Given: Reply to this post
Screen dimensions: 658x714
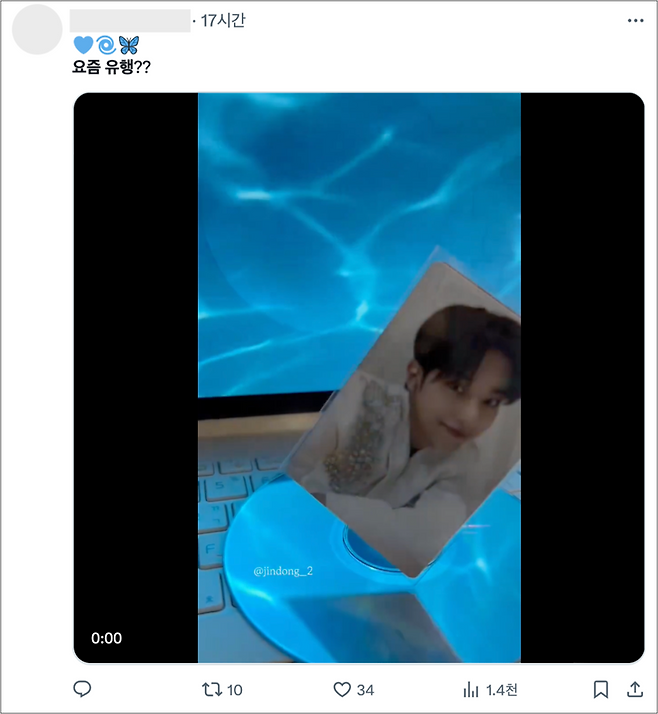Looking at the screenshot, I should pos(83,689).
